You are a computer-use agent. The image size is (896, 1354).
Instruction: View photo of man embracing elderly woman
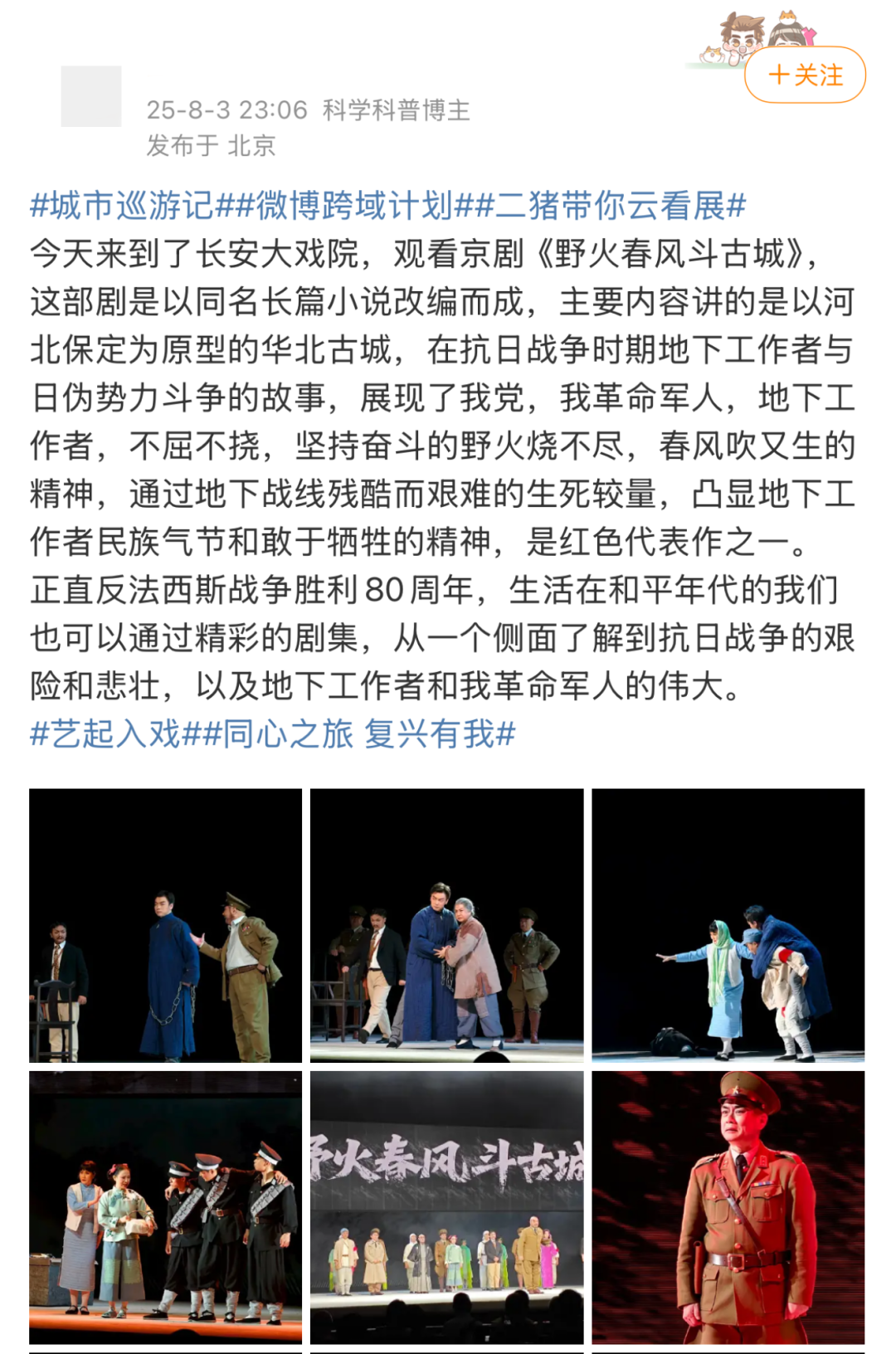(446, 925)
